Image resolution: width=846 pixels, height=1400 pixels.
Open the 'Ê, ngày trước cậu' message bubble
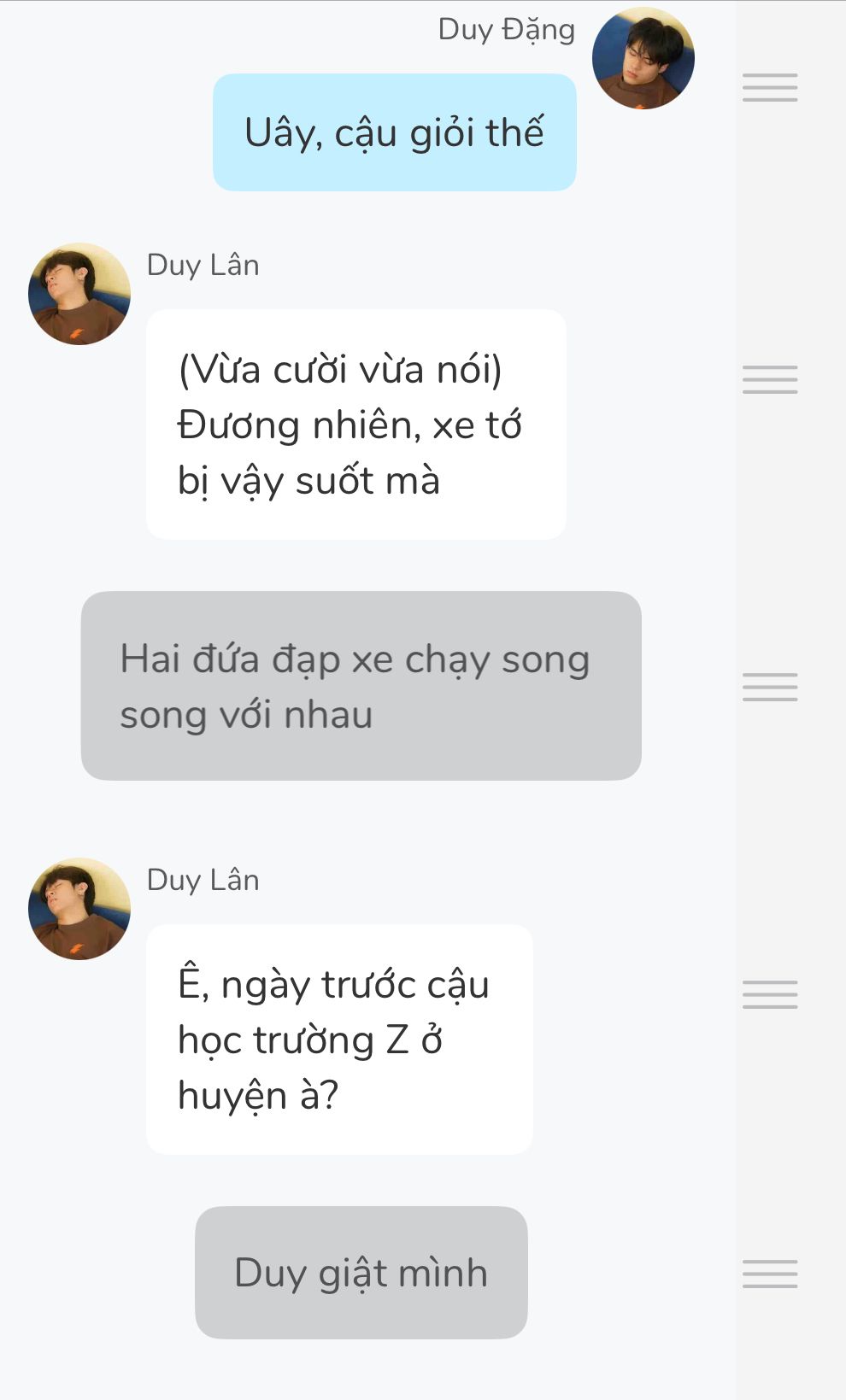pyautogui.click(x=339, y=1039)
